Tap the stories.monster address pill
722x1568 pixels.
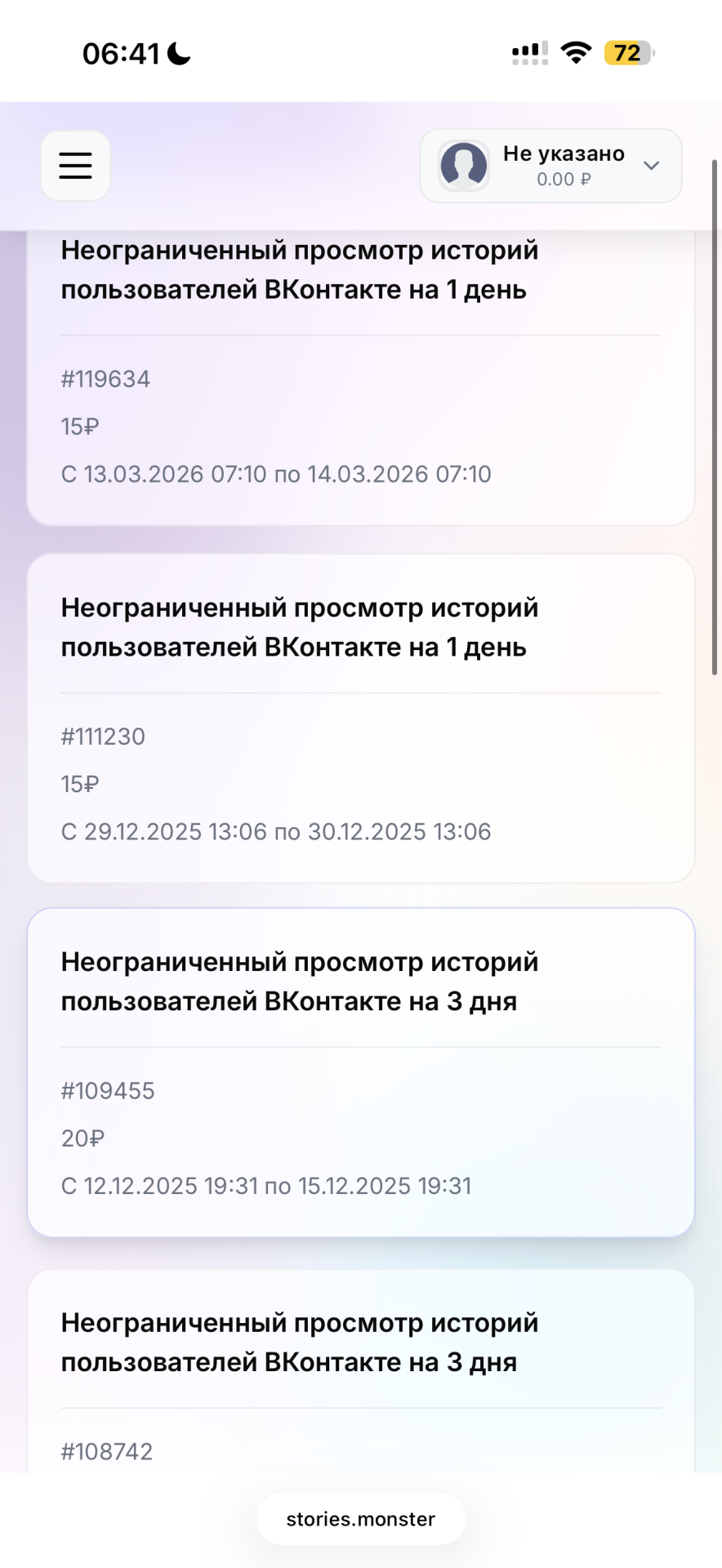click(x=360, y=1519)
